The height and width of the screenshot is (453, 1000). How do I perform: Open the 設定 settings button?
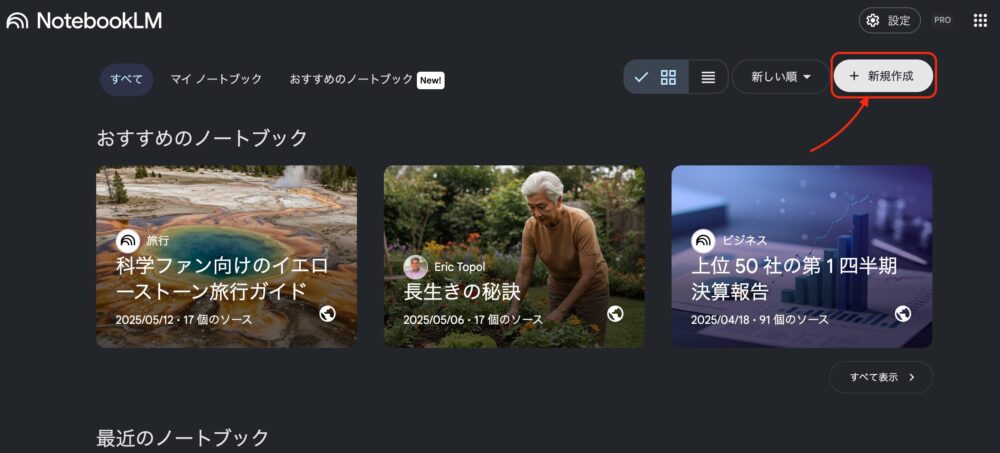point(889,20)
